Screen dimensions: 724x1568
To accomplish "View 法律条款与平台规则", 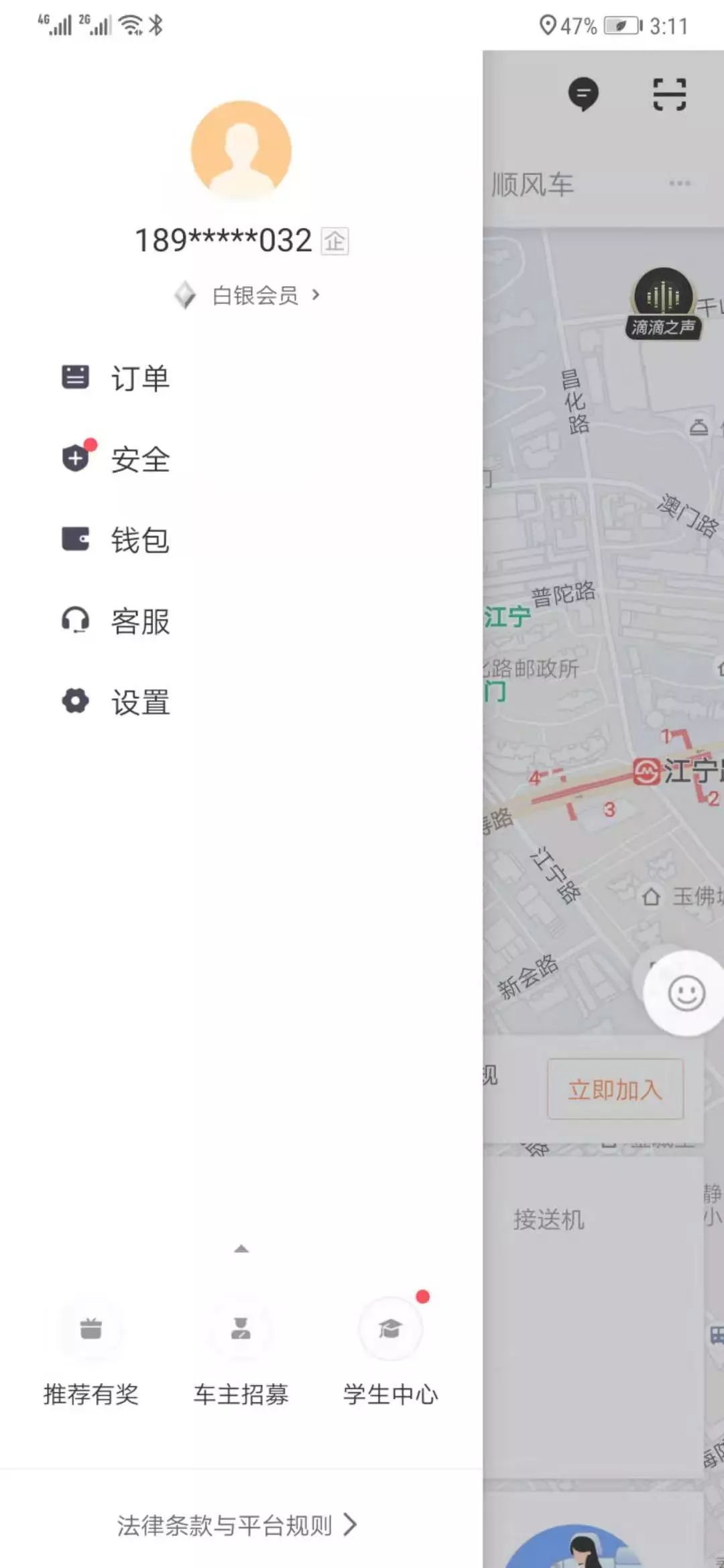I will [x=236, y=1525].
